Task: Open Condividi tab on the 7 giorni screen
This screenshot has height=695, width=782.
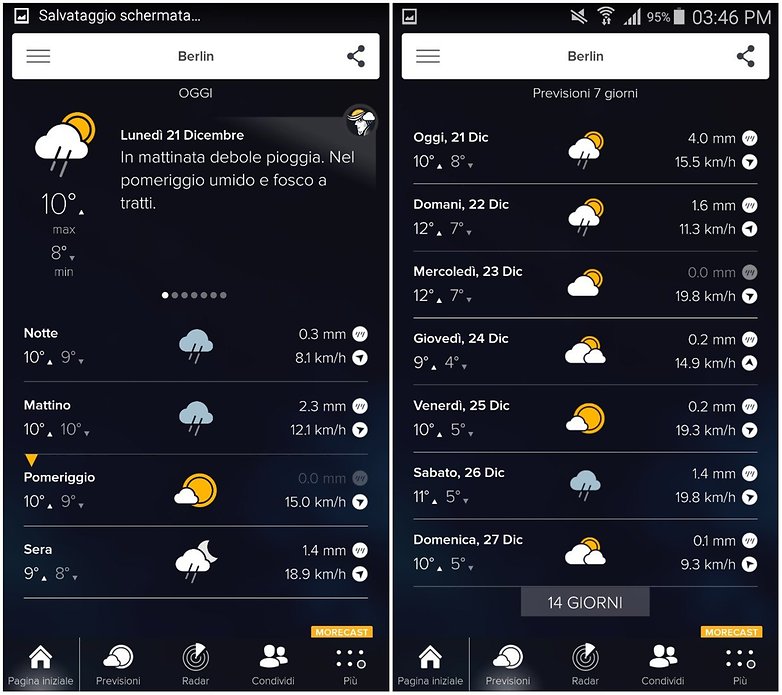Action: click(x=663, y=665)
